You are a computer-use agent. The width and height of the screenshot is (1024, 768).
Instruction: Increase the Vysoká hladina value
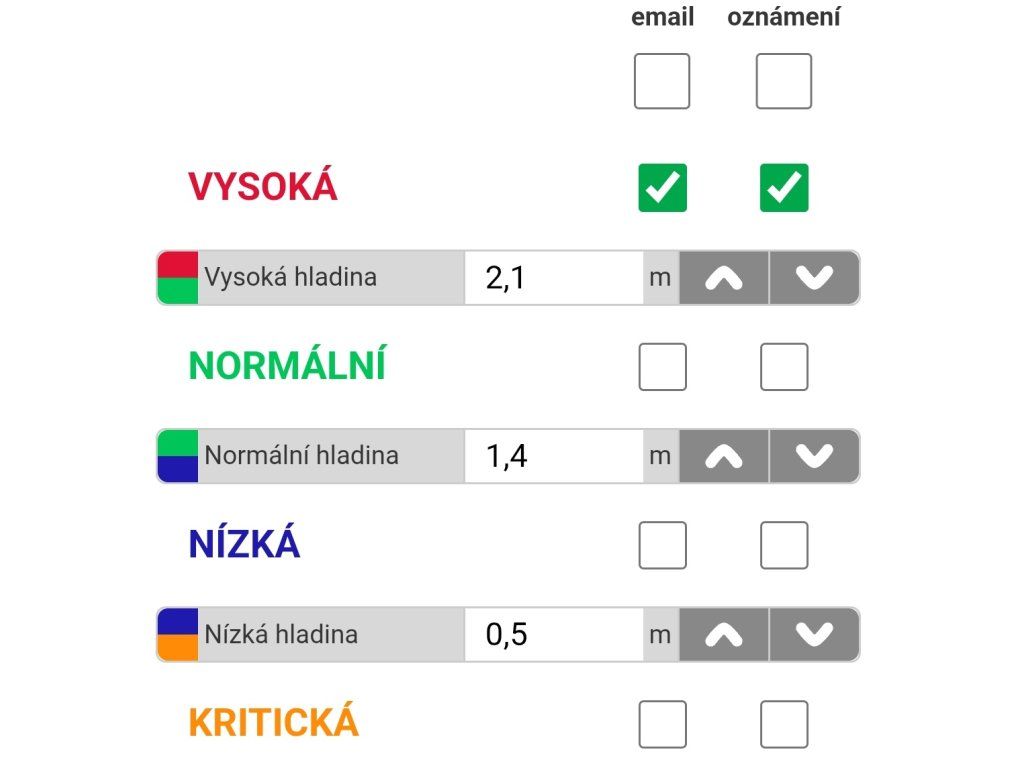[x=724, y=278]
